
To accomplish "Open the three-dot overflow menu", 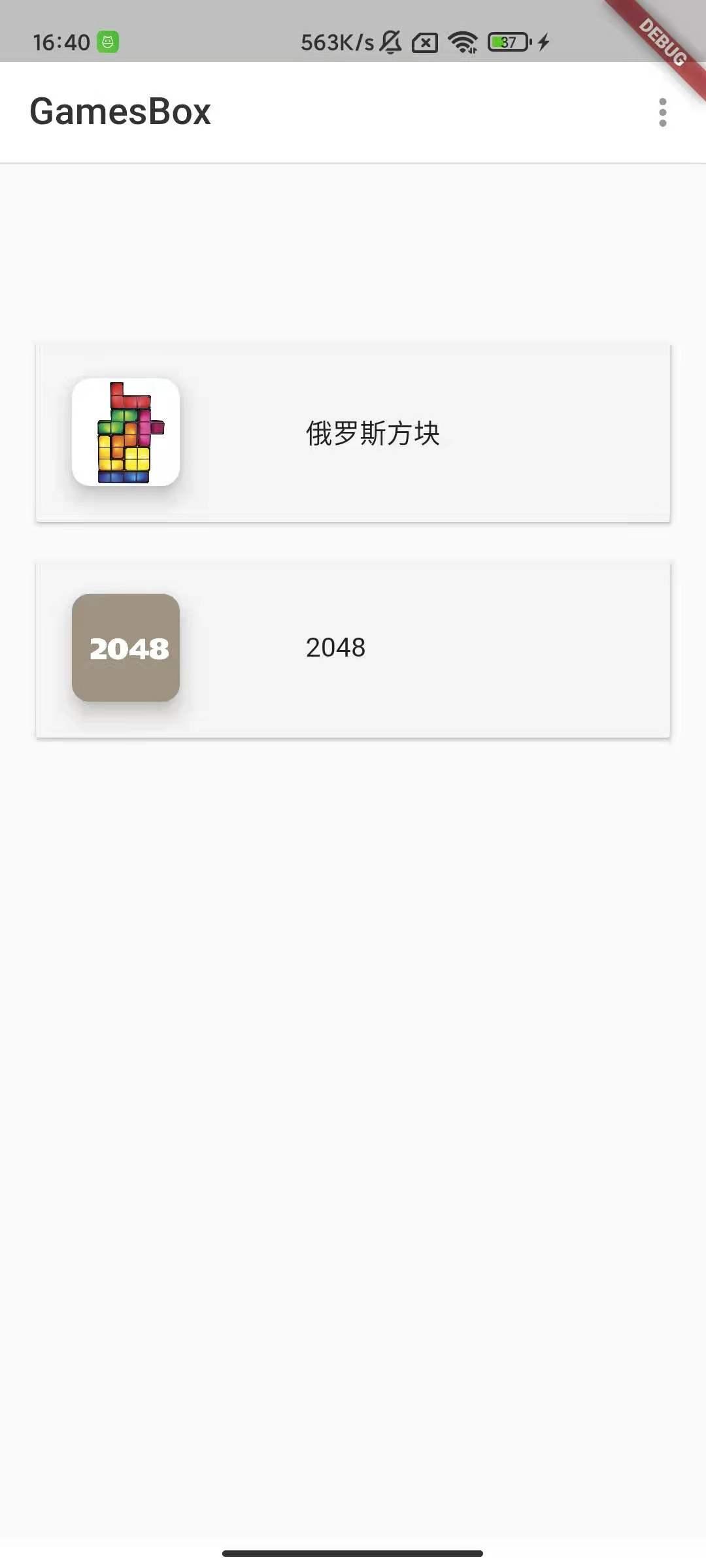I will pyautogui.click(x=662, y=112).
